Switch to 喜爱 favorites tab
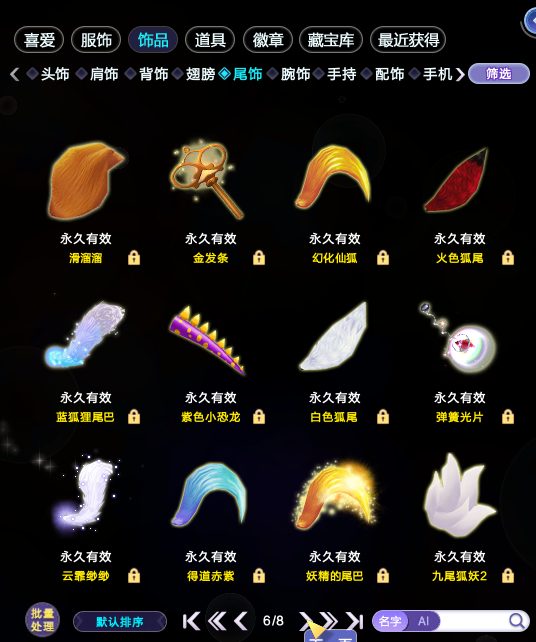 click(x=39, y=40)
